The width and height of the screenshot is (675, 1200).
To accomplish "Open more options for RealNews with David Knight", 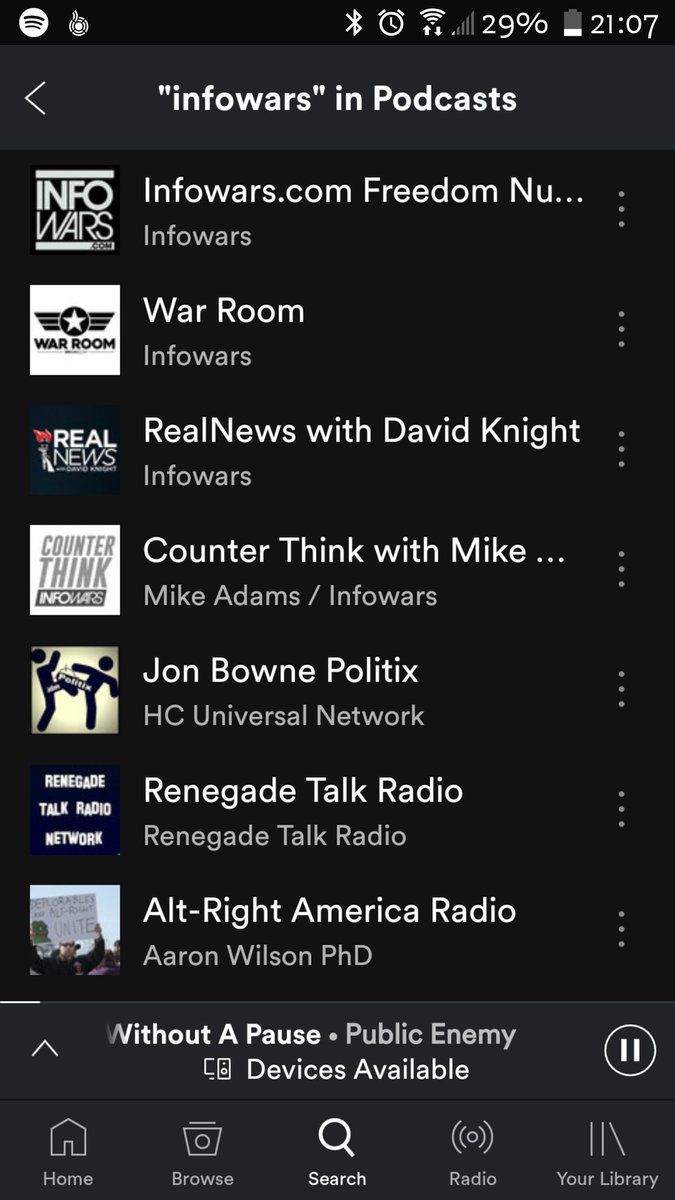I will click(x=621, y=449).
